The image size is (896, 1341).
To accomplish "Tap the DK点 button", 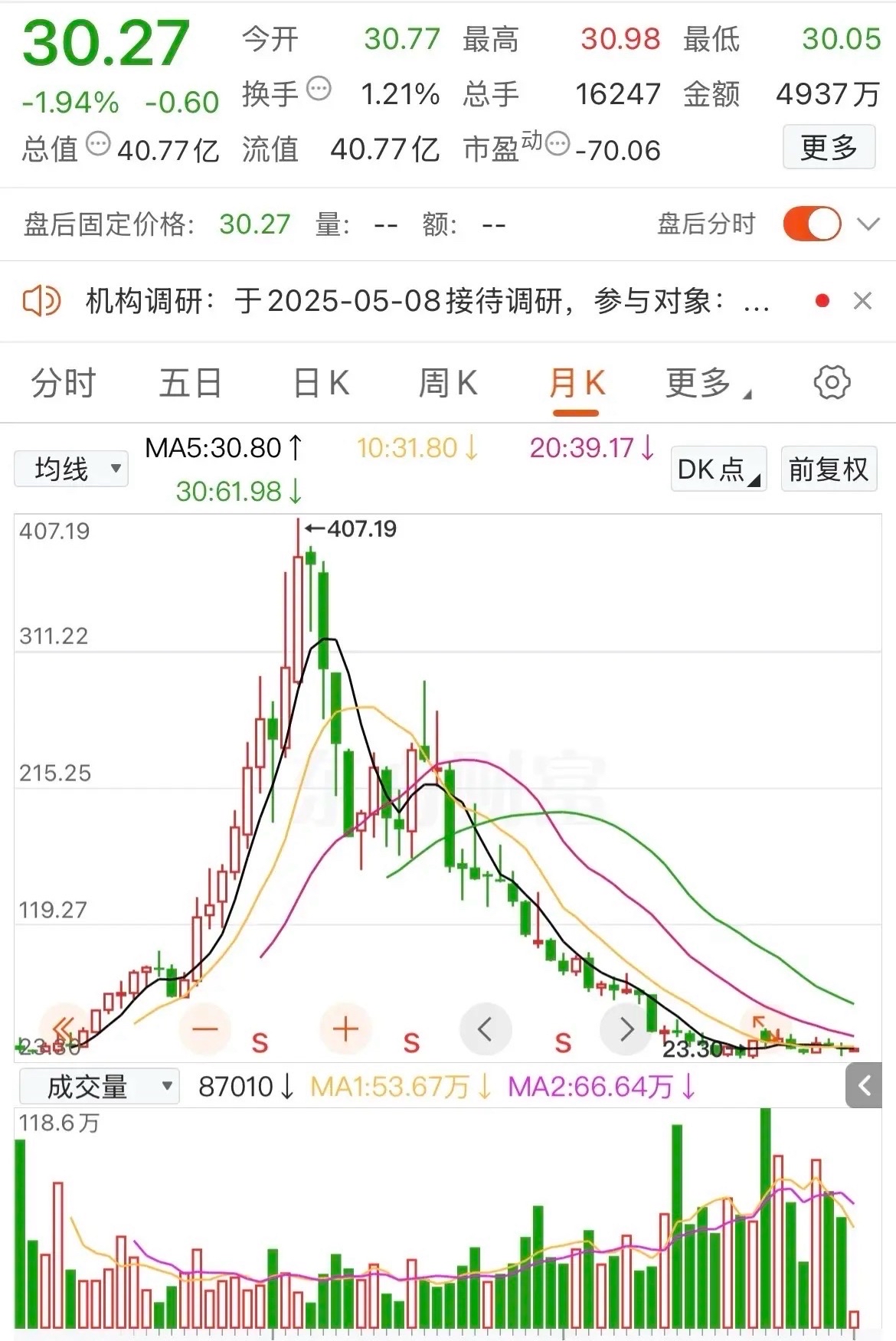I will [x=718, y=469].
